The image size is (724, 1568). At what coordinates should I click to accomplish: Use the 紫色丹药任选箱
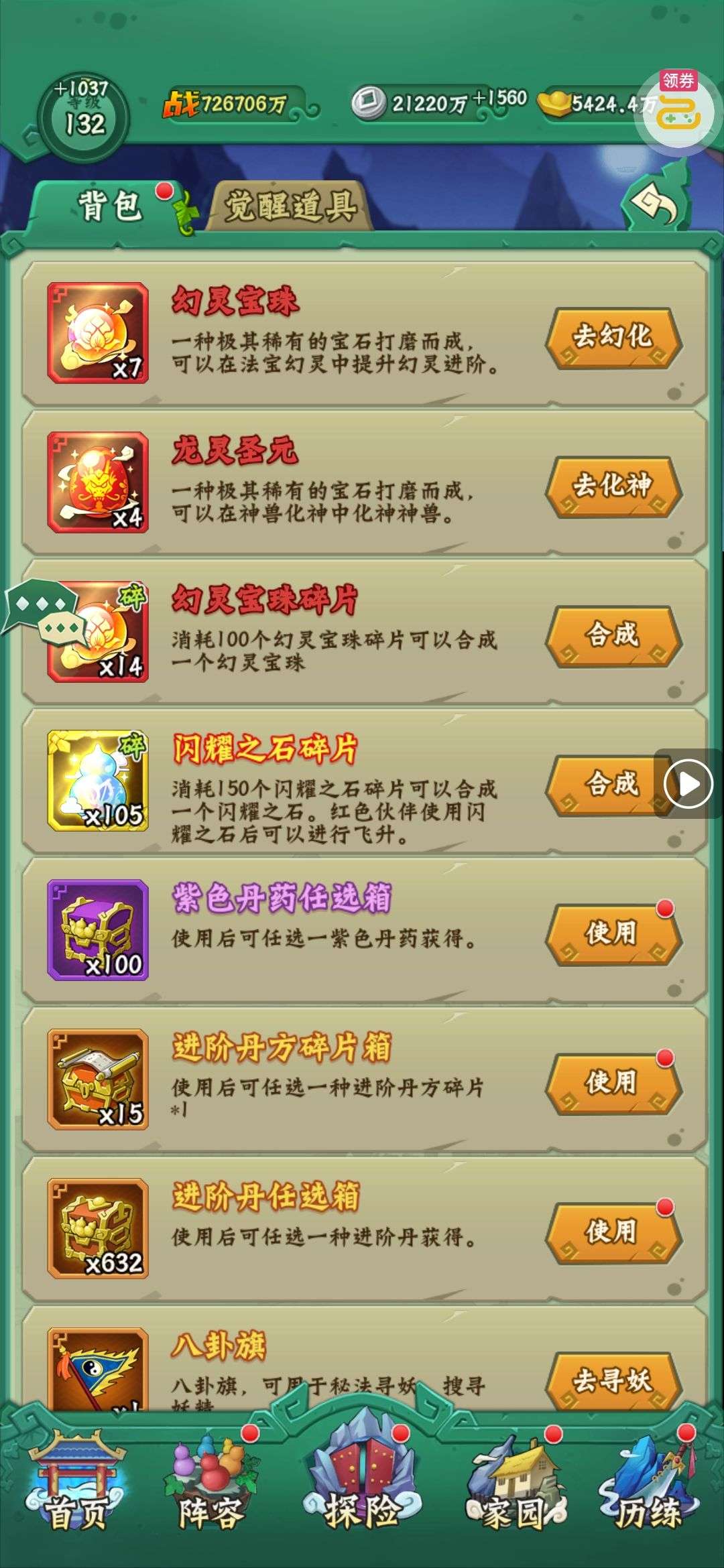click(613, 933)
